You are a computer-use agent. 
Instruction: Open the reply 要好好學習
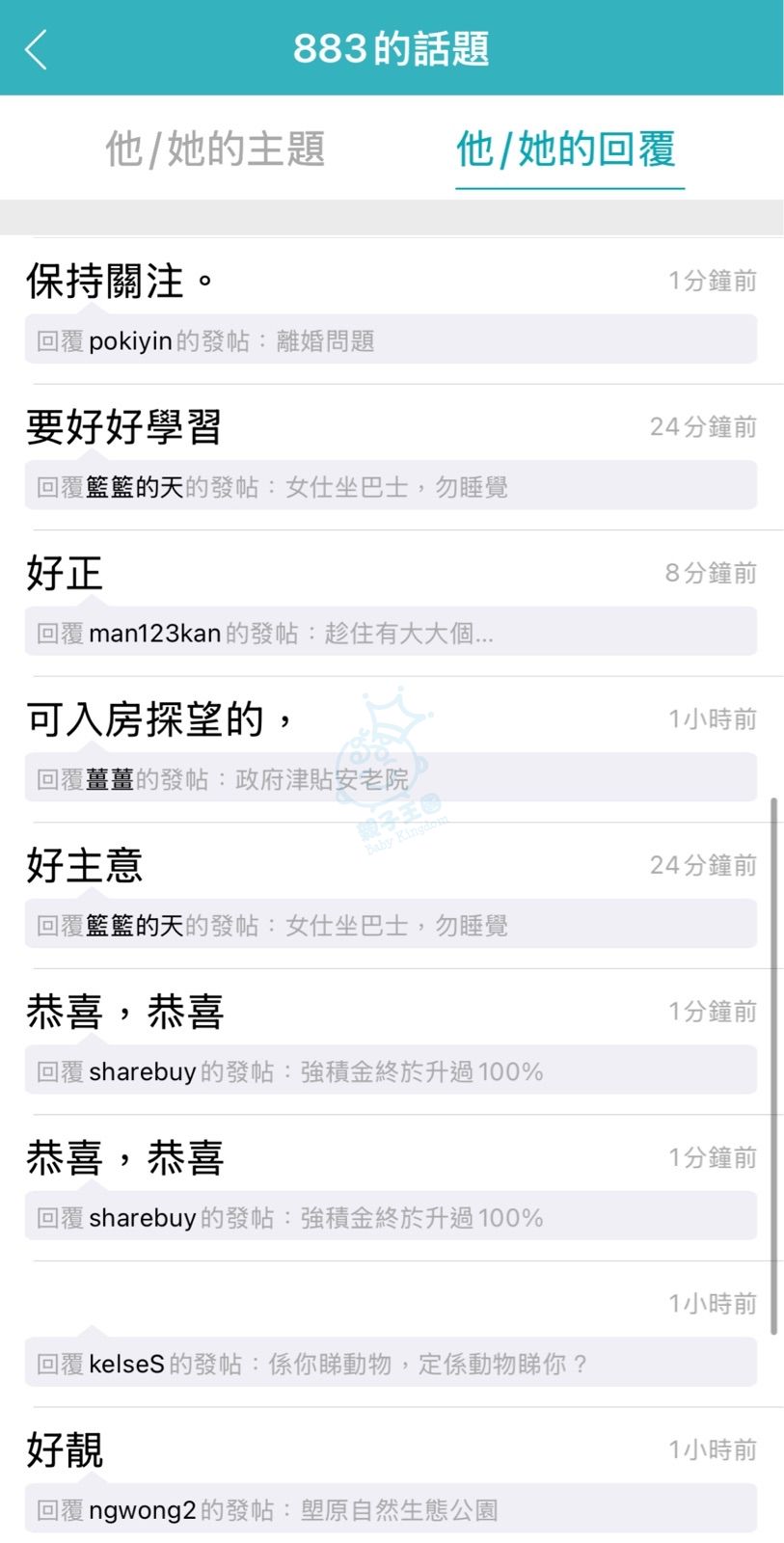click(x=391, y=457)
